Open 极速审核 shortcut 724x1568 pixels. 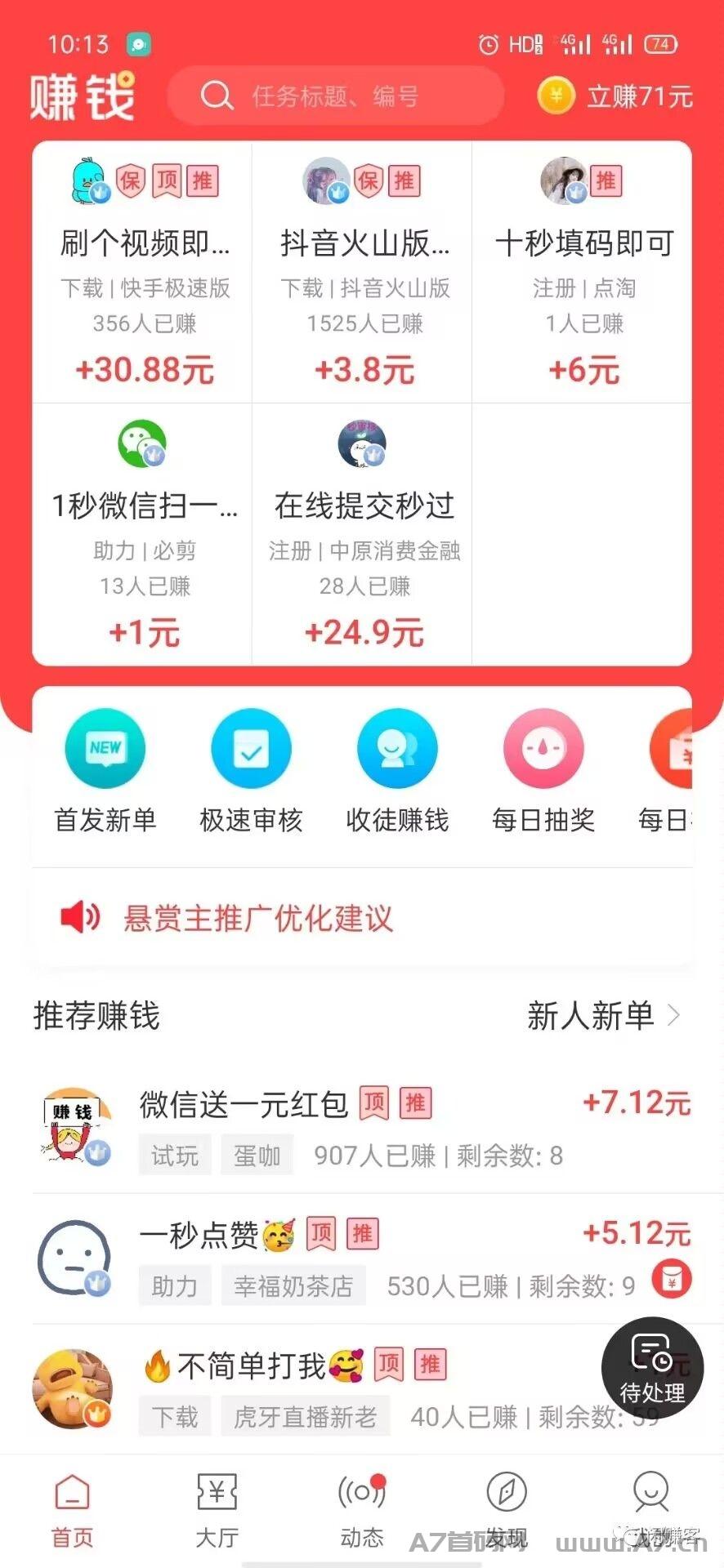coord(251,771)
